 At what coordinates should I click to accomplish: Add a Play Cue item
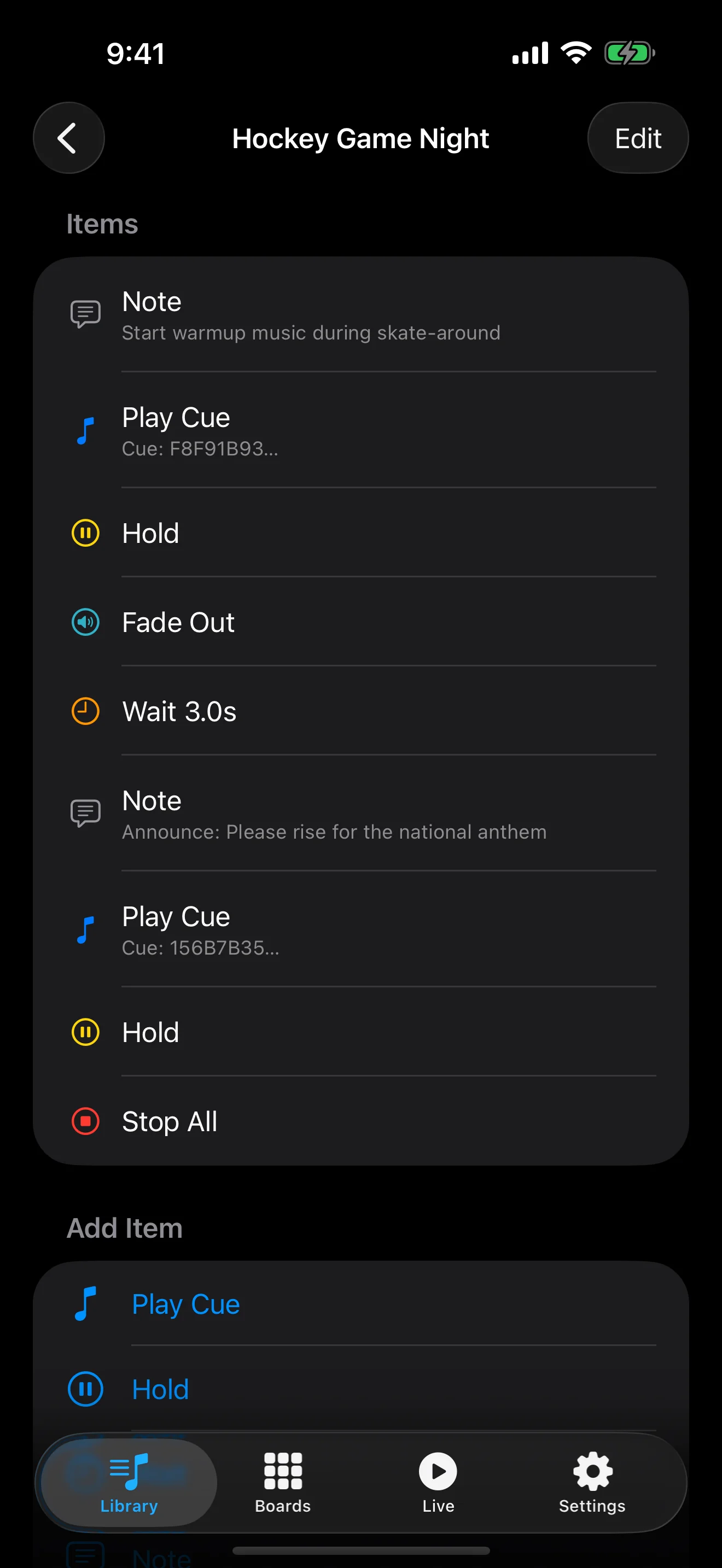pyautogui.click(x=185, y=1303)
